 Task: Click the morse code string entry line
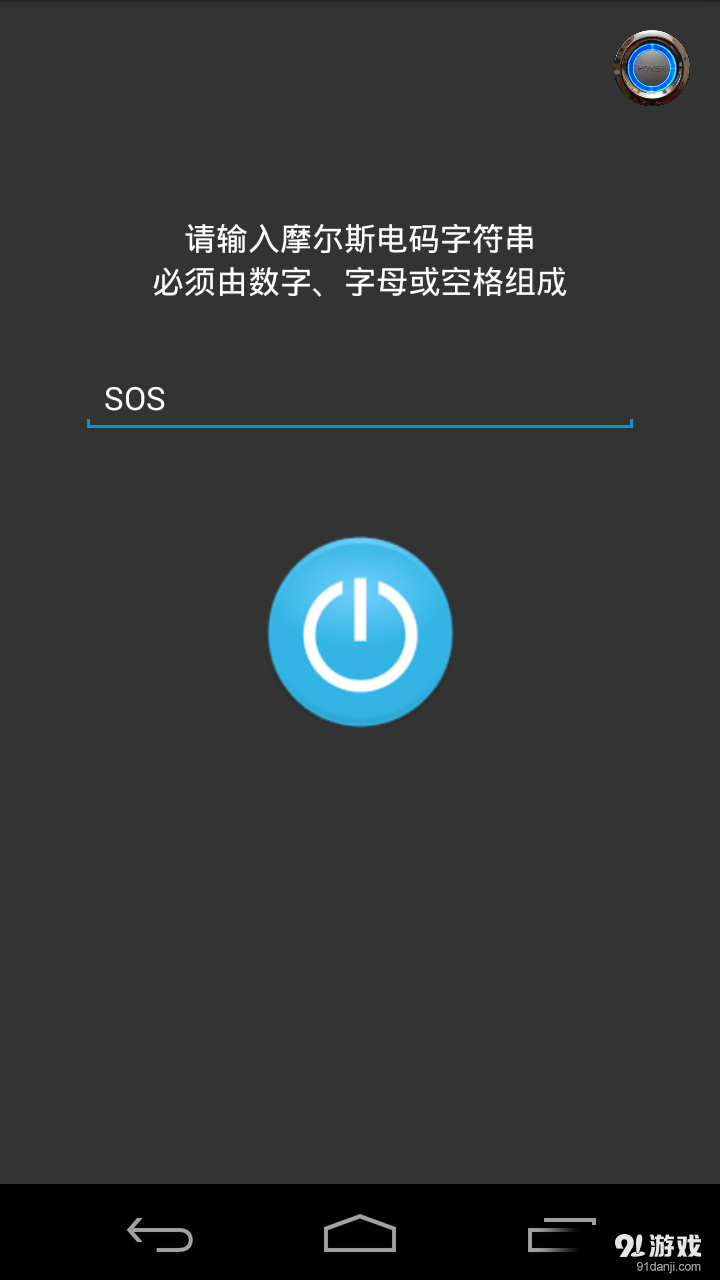(360, 400)
